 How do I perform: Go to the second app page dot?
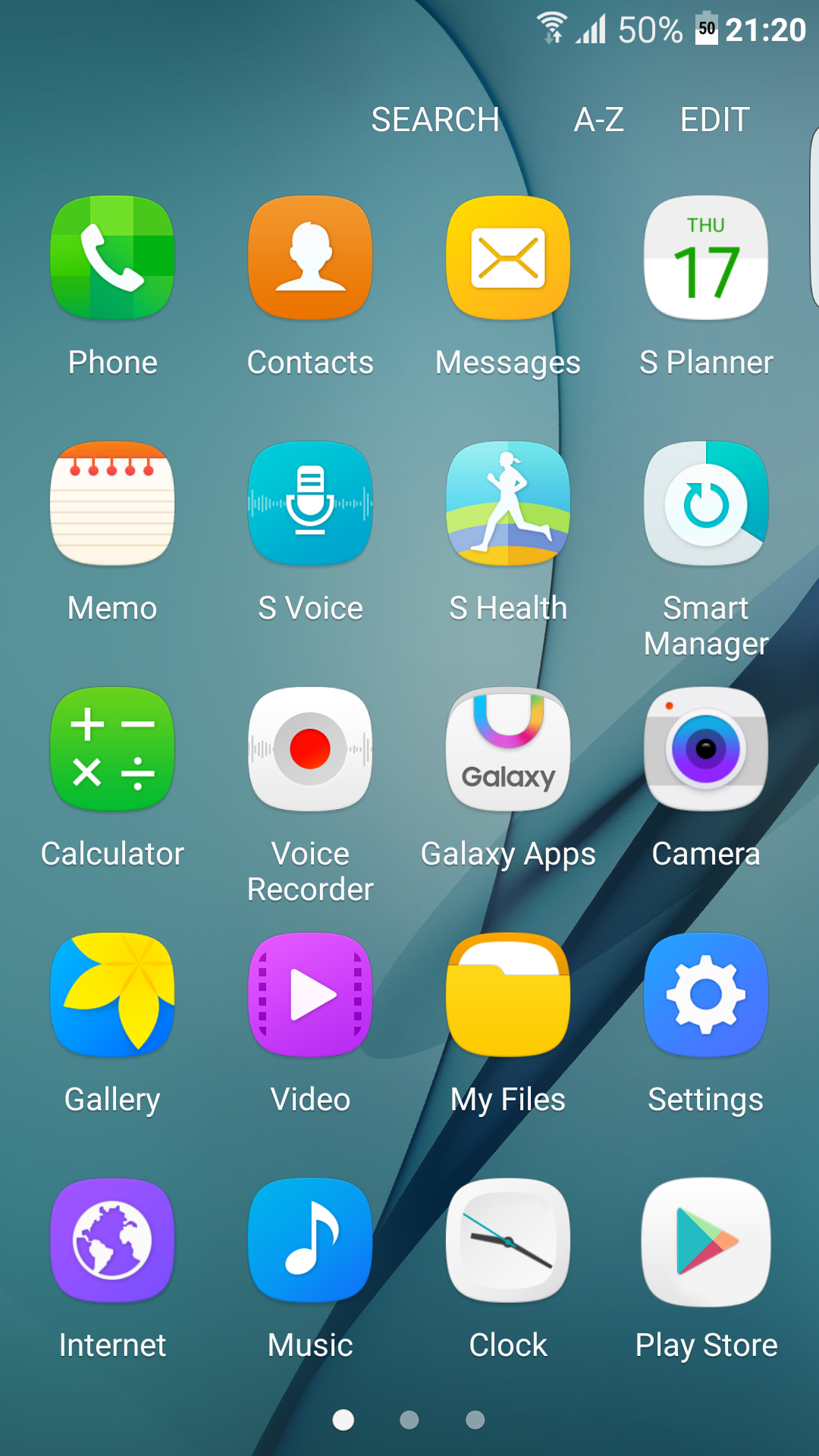pos(409,1420)
